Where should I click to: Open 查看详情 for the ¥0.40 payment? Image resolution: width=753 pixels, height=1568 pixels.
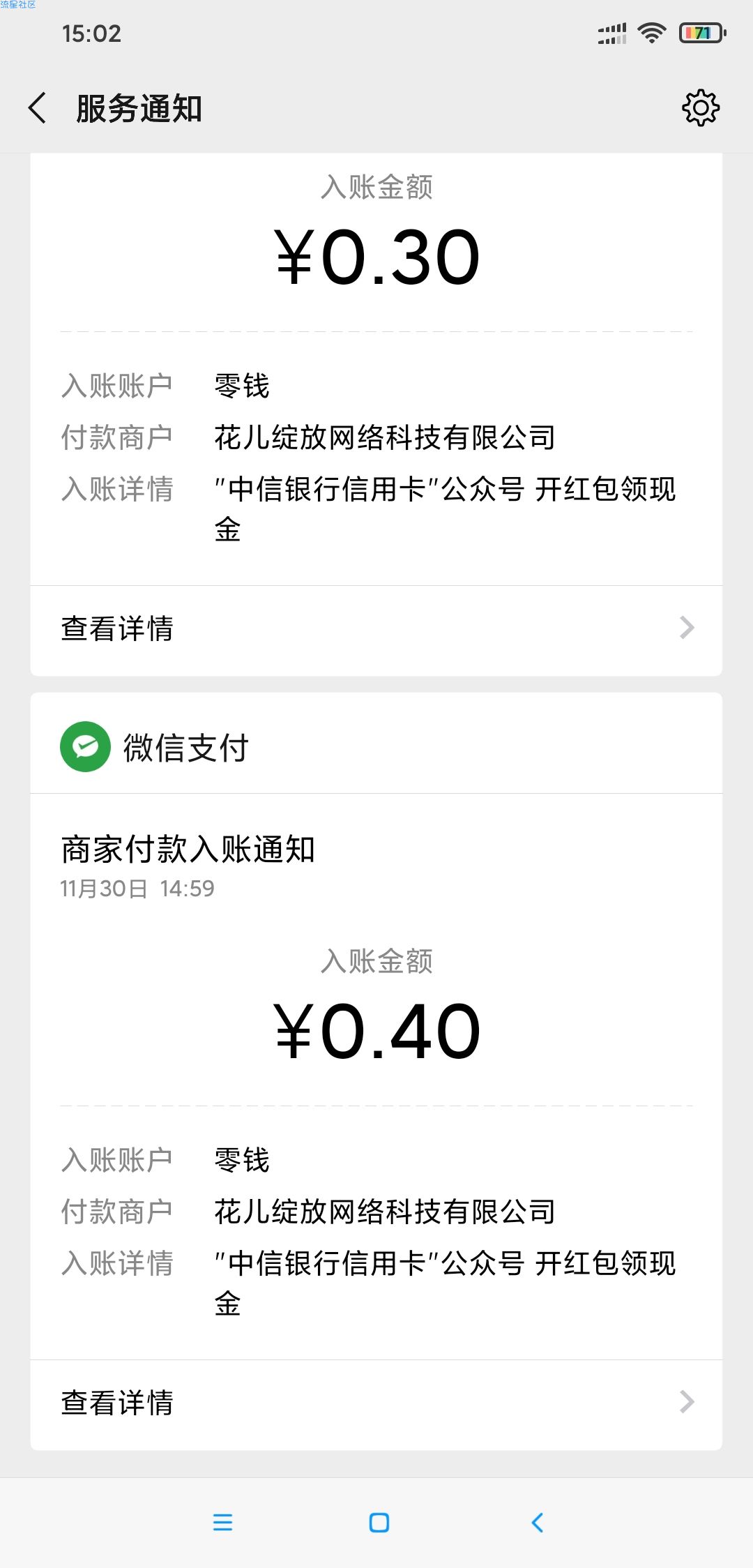tap(376, 1402)
